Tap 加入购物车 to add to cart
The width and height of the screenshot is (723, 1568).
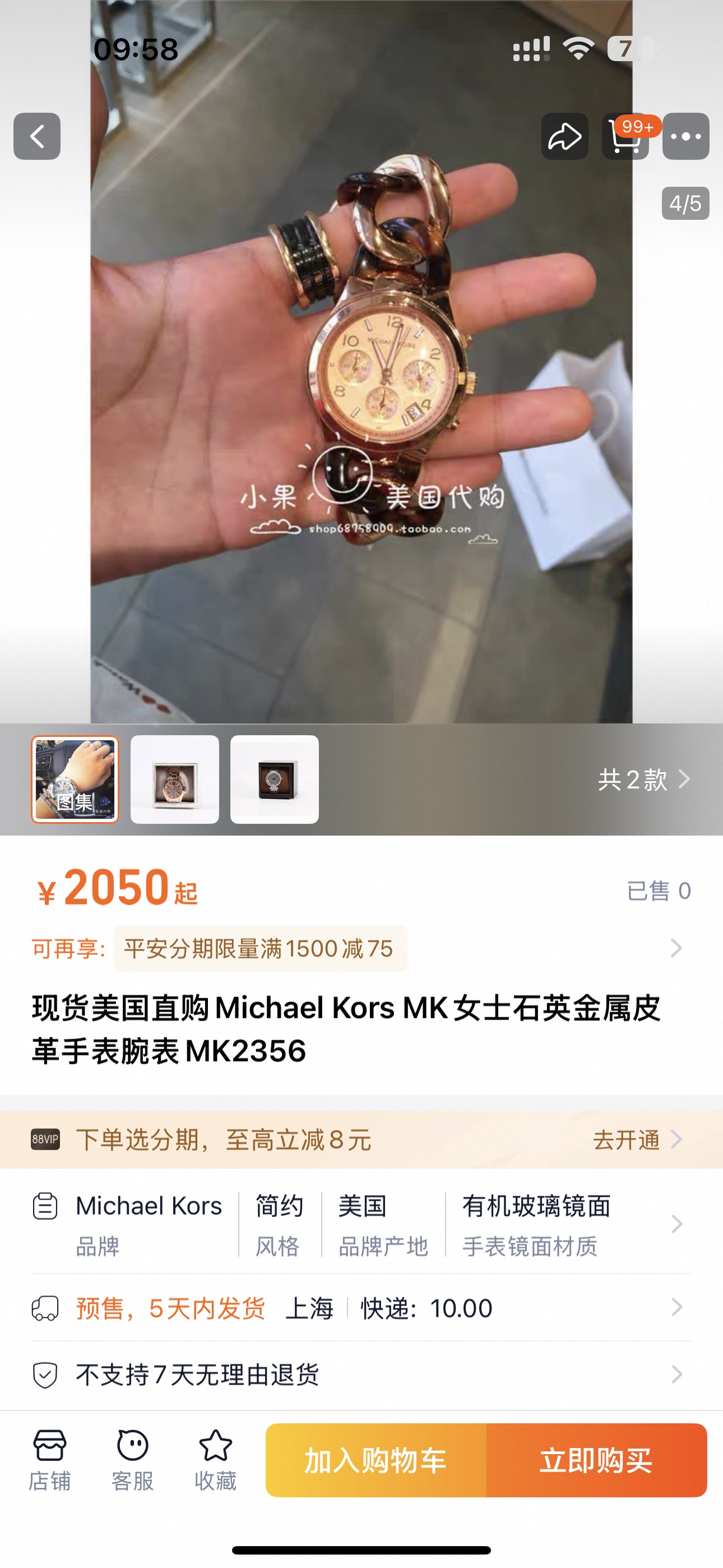click(x=376, y=1460)
